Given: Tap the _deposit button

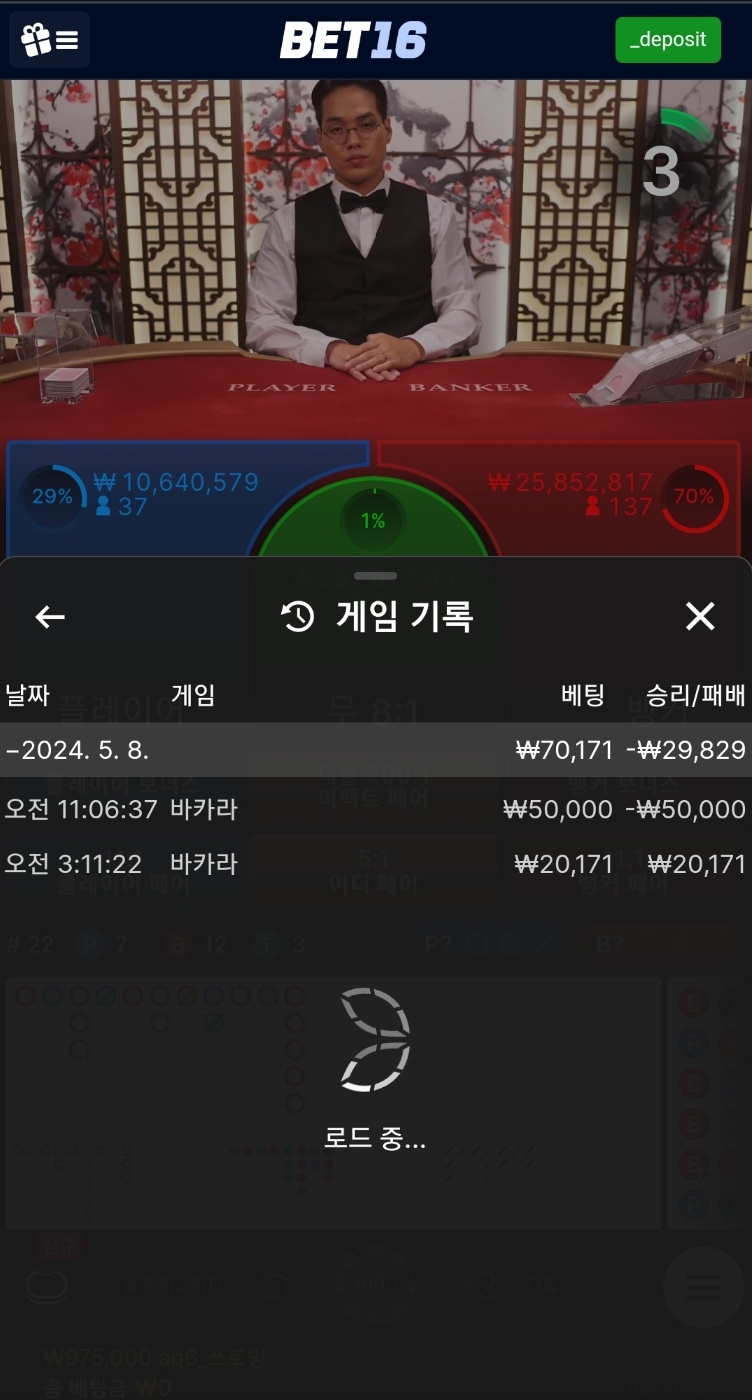Looking at the screenshot, I should click(x=667, y=40).
